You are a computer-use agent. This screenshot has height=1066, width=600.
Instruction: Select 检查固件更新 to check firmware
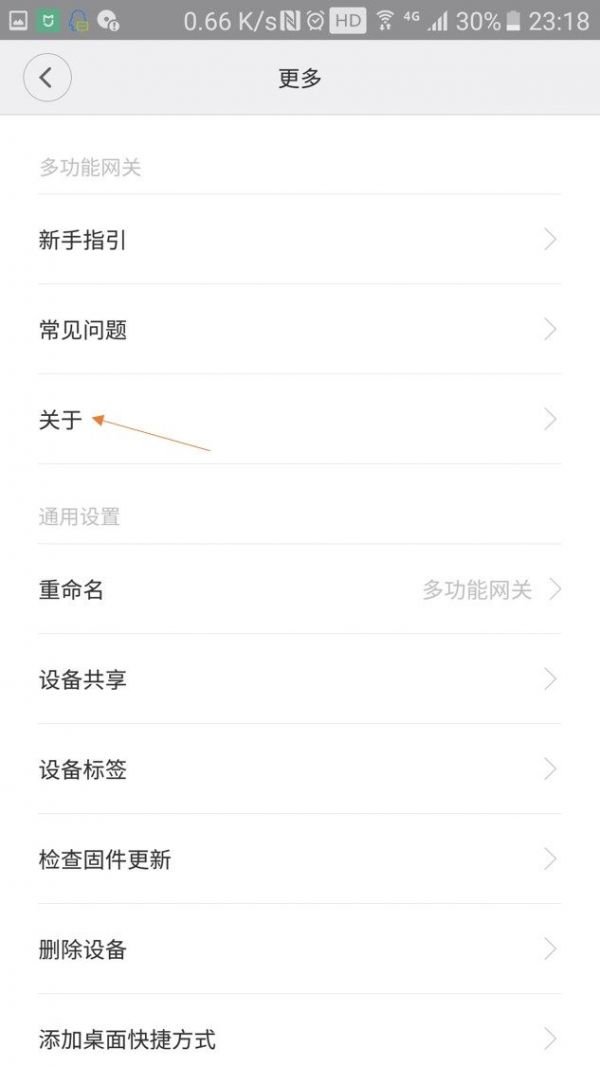pyautogui.click(x=300, y=860)
